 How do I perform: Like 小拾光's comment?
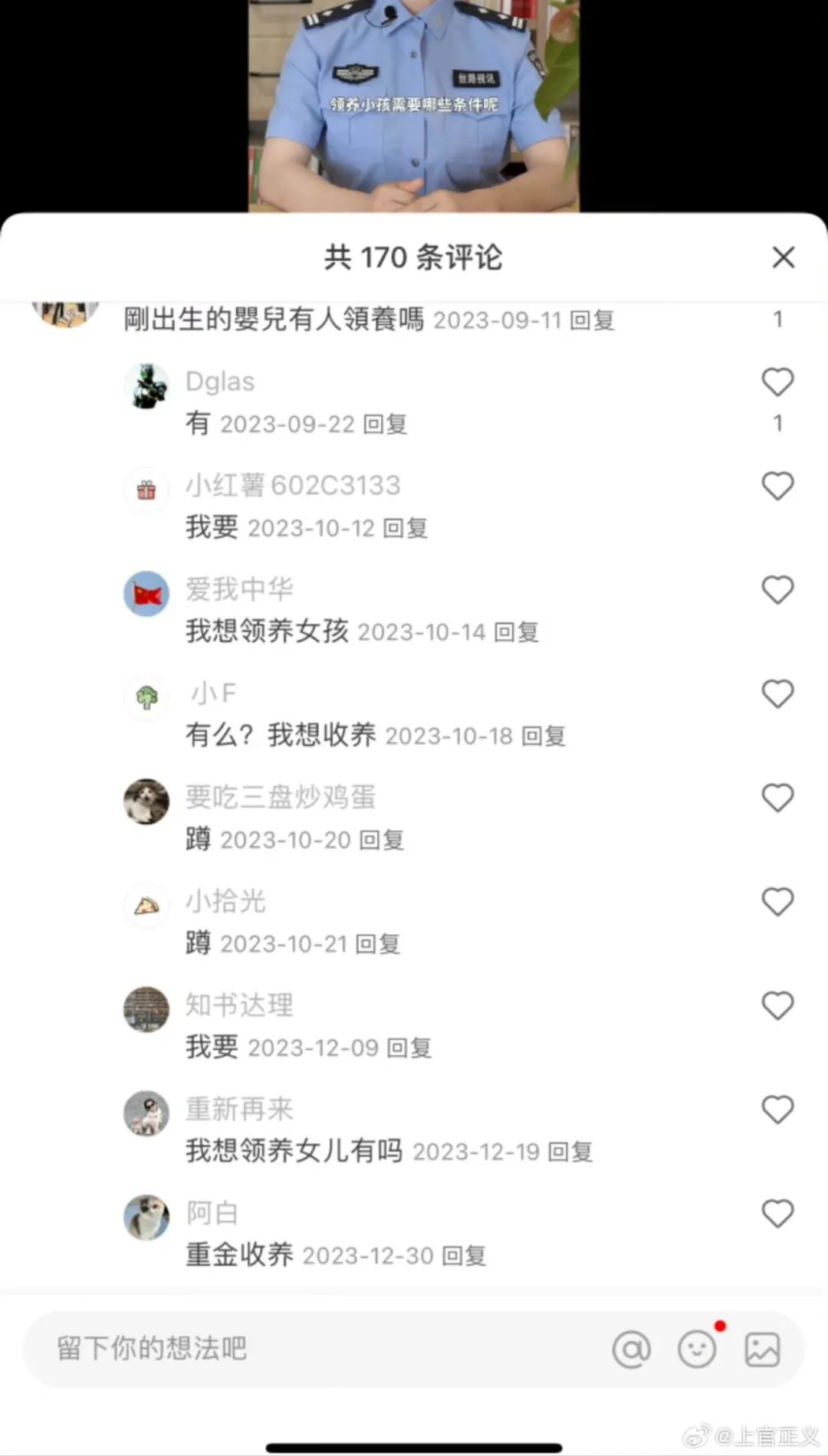[x=777, y=902]
